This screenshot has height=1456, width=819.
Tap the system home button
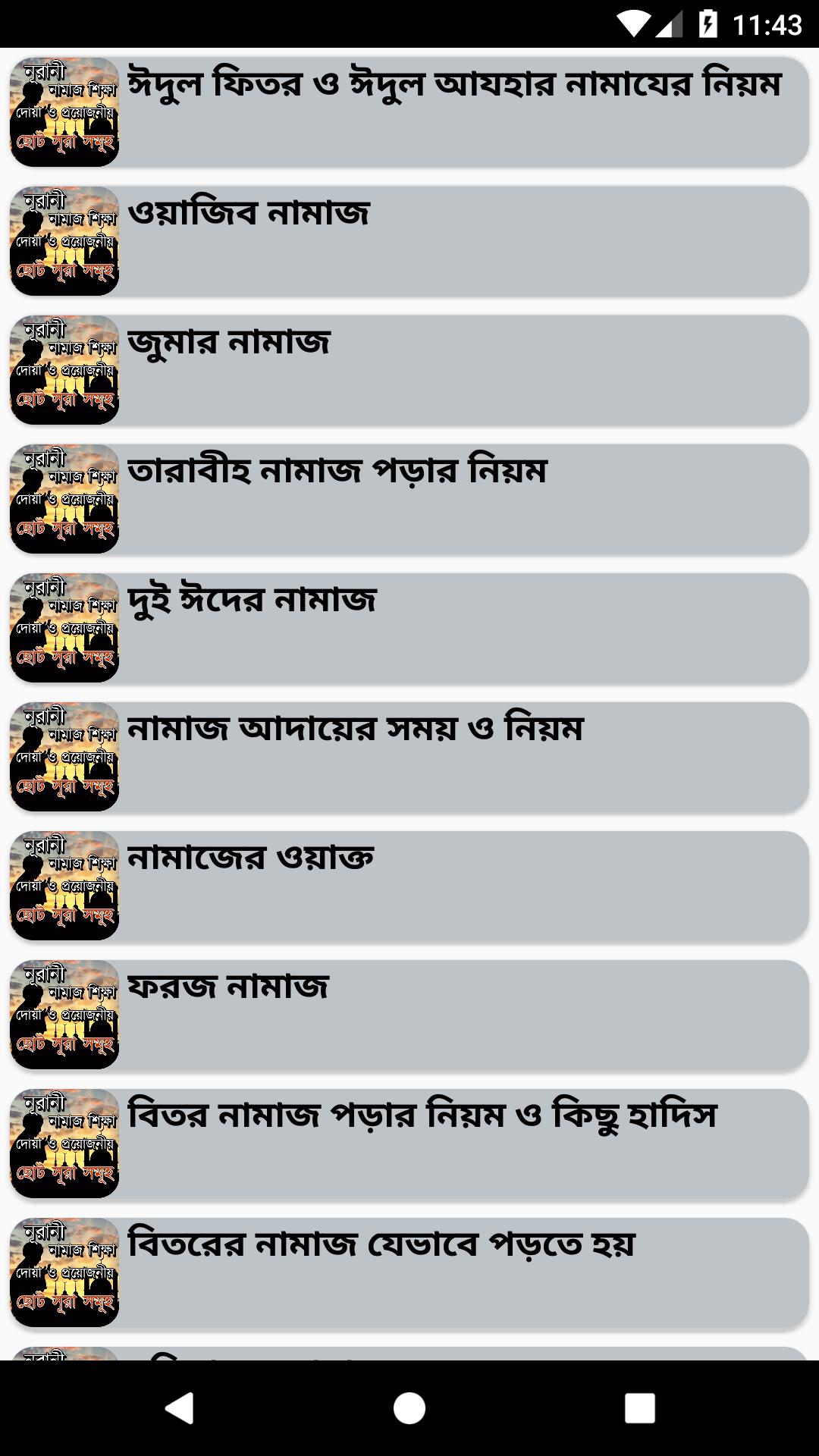tap(409, 1408)
